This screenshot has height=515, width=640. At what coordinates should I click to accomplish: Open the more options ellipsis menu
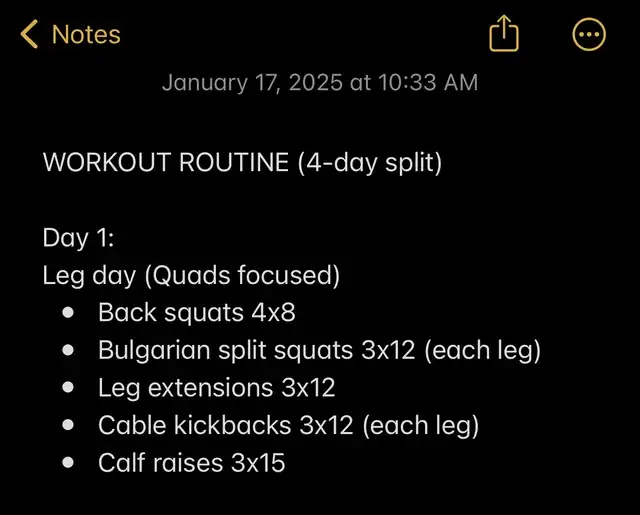589,34
